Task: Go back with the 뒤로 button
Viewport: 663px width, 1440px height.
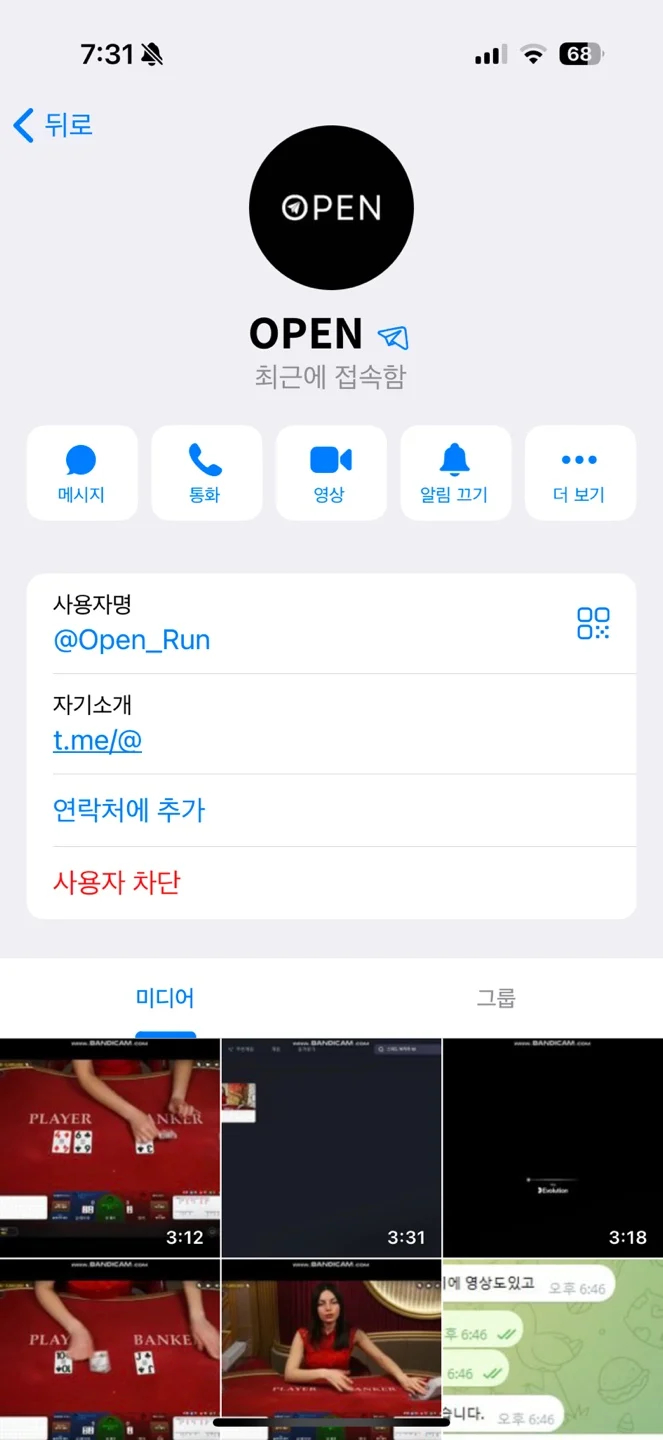Action: click(54, 125)
